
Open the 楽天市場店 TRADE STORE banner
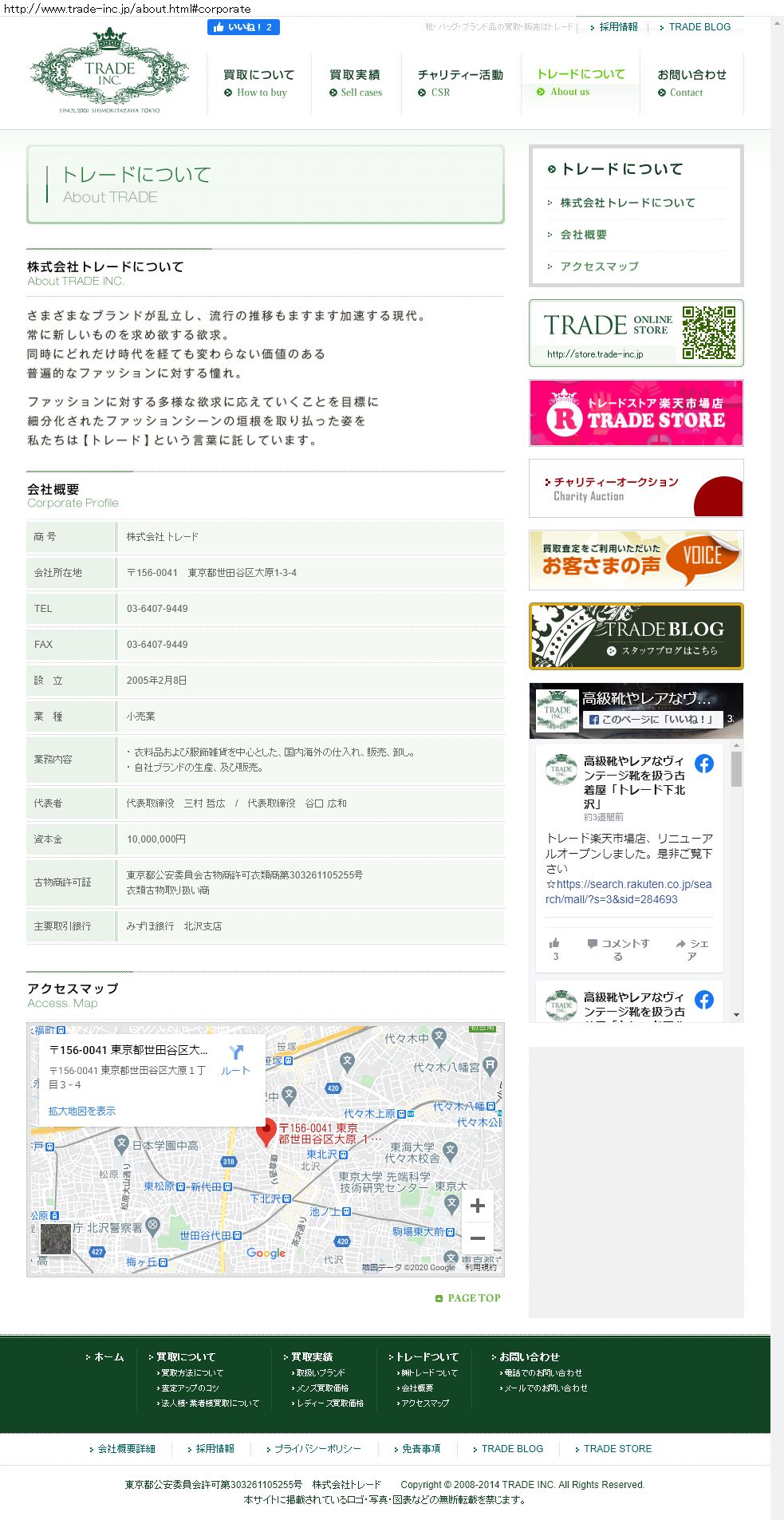[x=636, y=413]
